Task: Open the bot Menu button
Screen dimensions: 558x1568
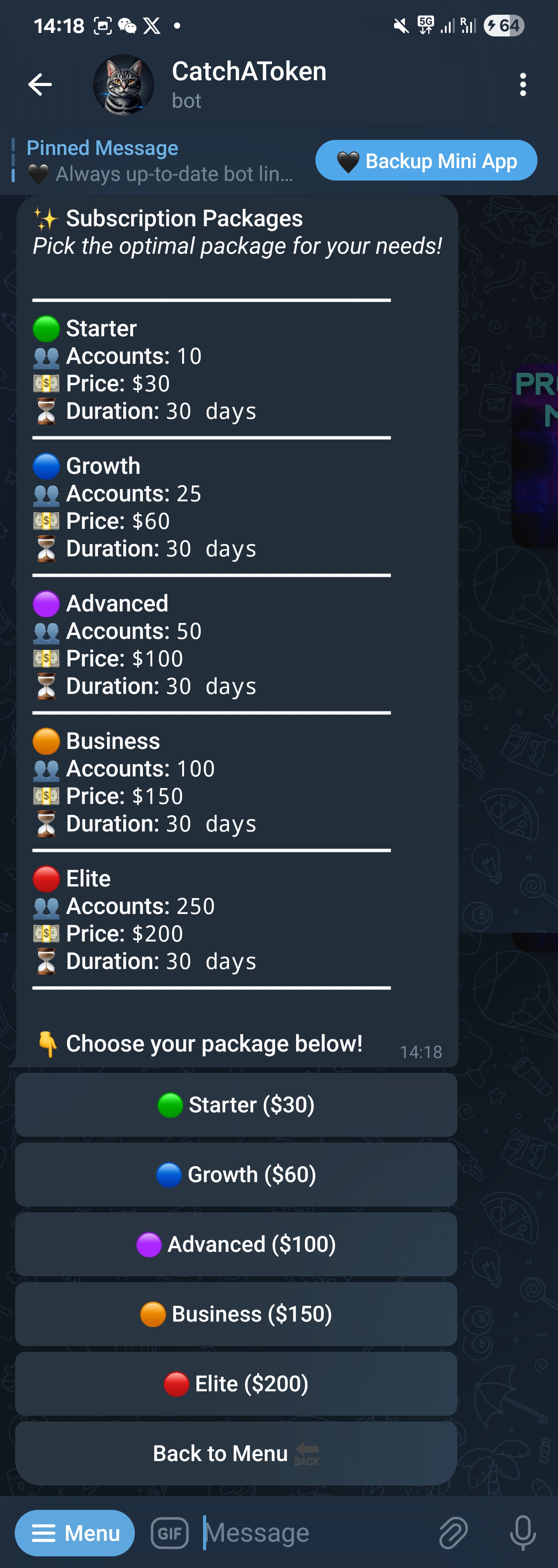Action: [75, 1533]
